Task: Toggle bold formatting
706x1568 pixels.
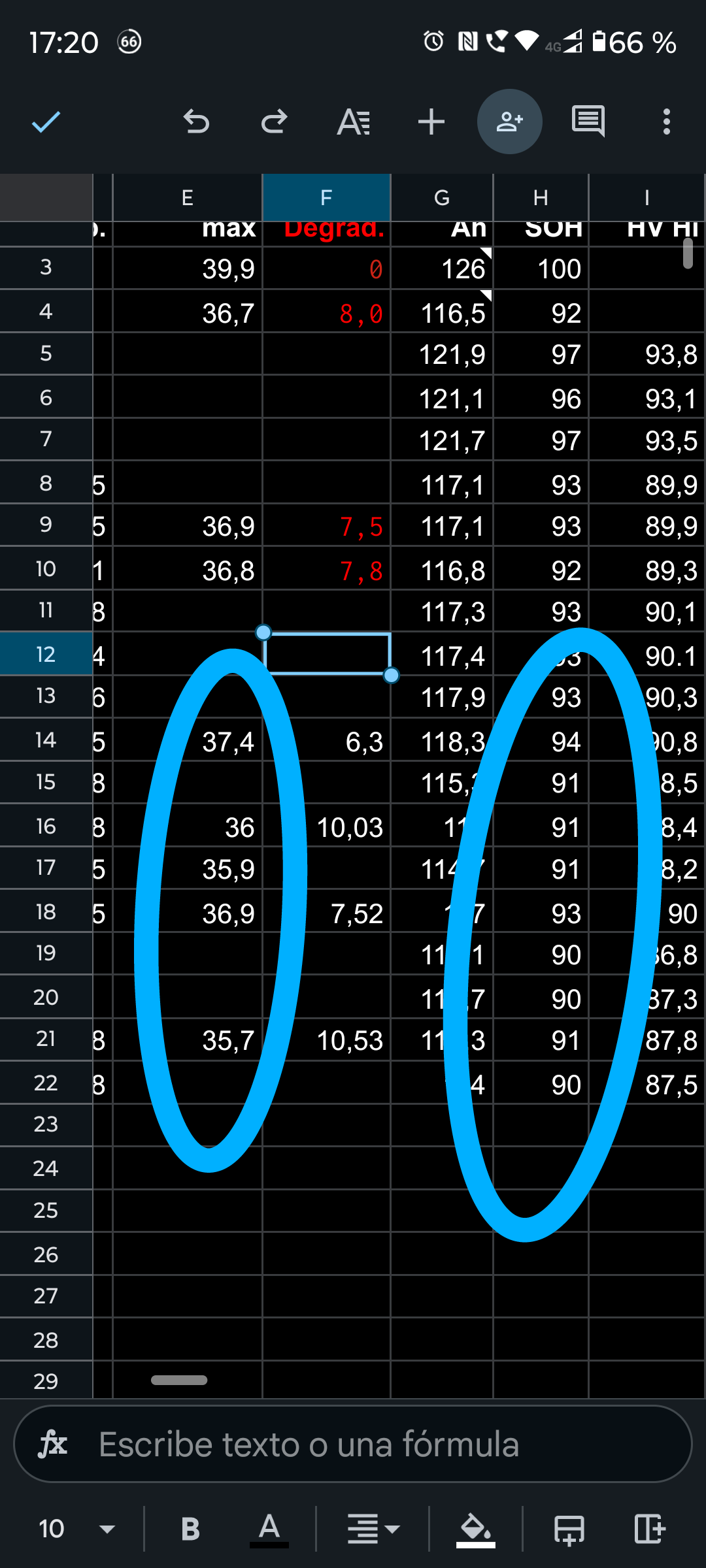Action: (x=190, y=1529)
